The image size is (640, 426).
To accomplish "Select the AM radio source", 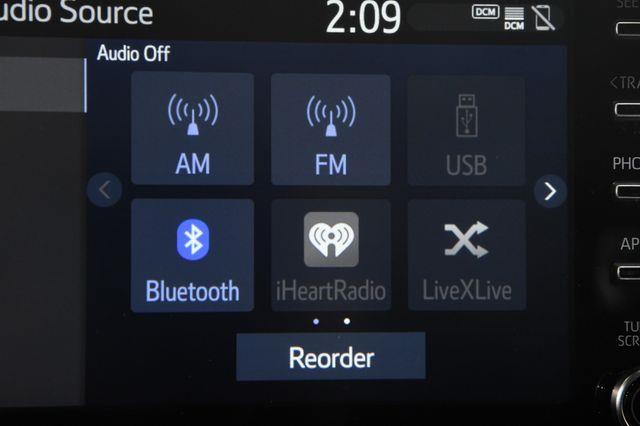I will pyautogui.click(x=192, y=128).
